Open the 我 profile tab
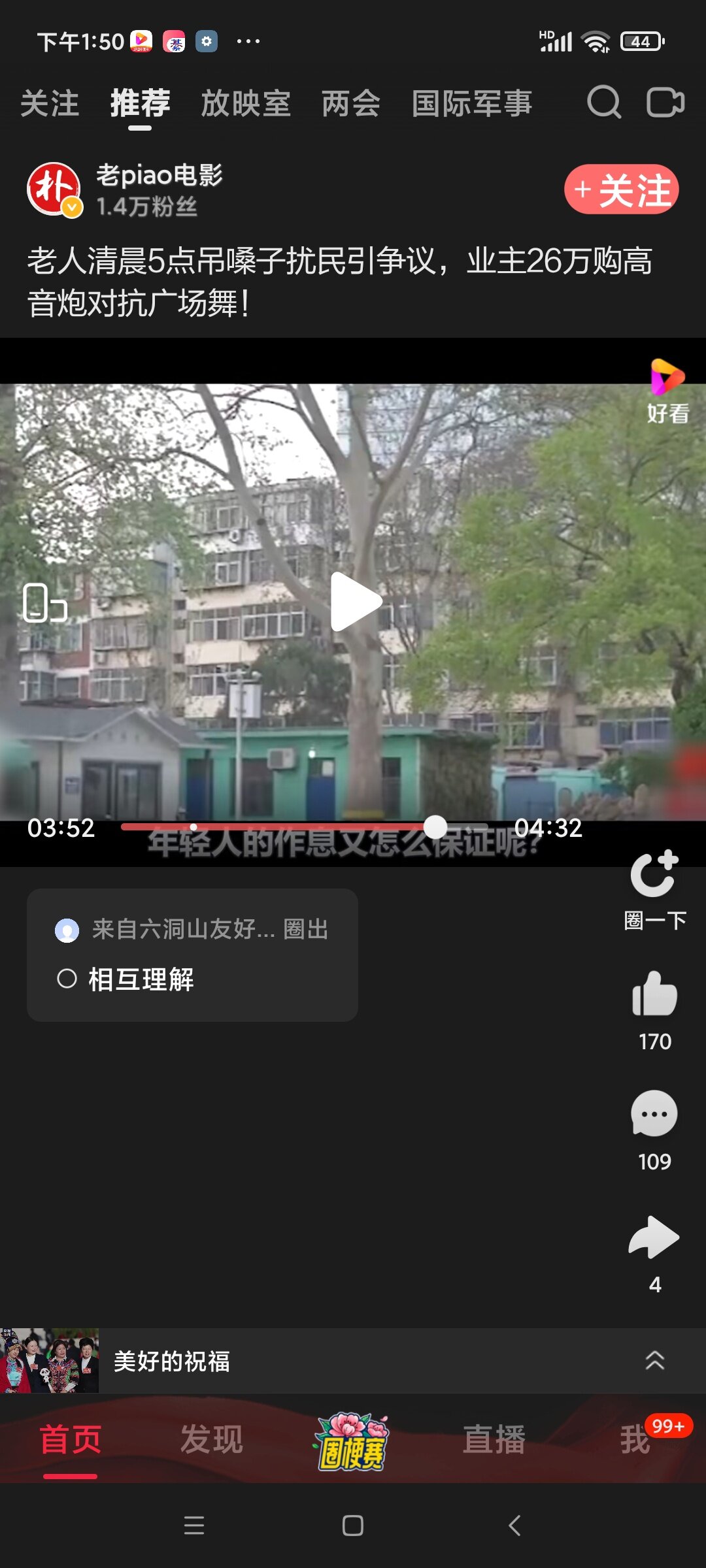706x1568 pixels. [x=635, y=1440]
